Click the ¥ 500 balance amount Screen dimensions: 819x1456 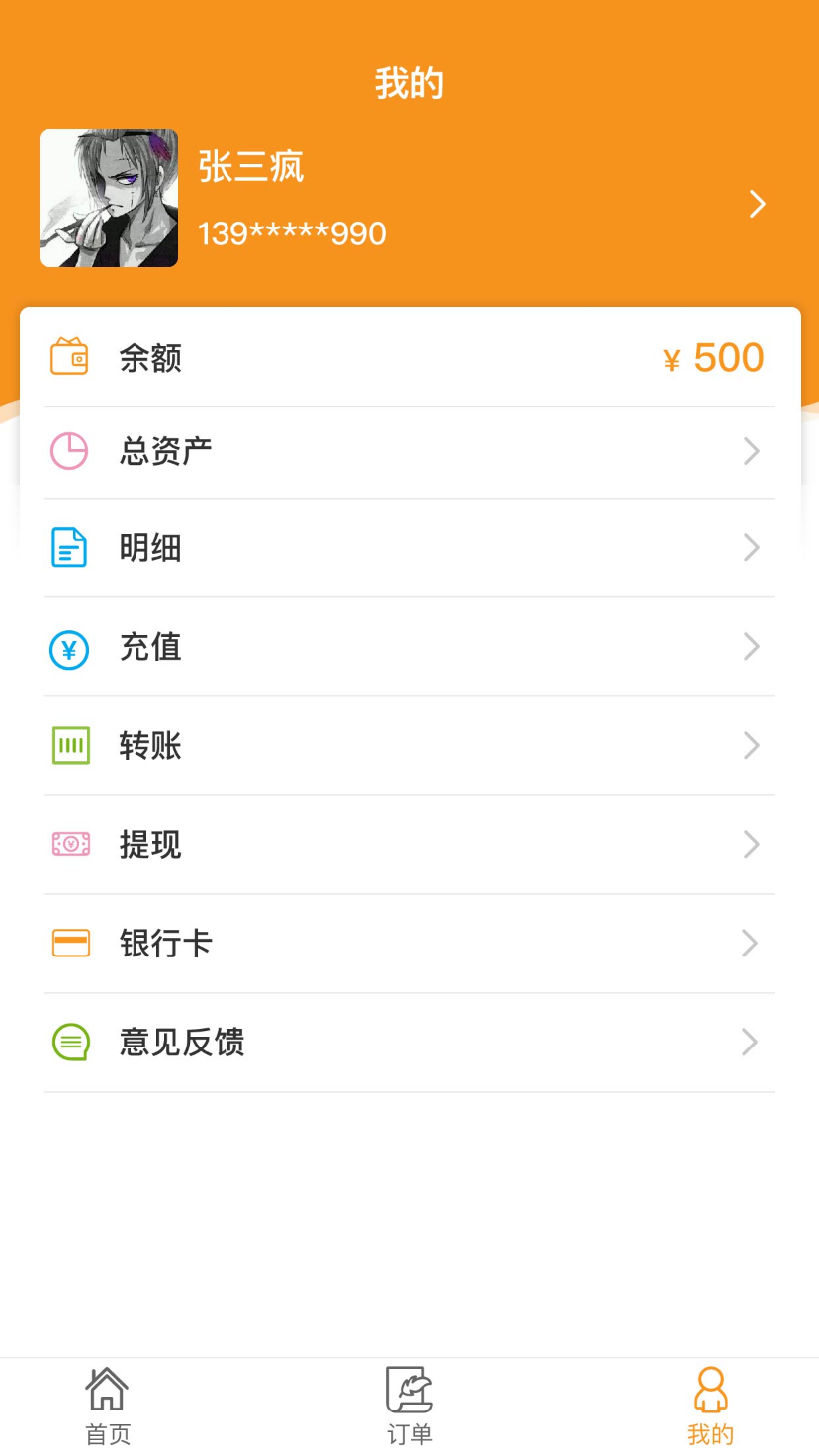[712, 357]
